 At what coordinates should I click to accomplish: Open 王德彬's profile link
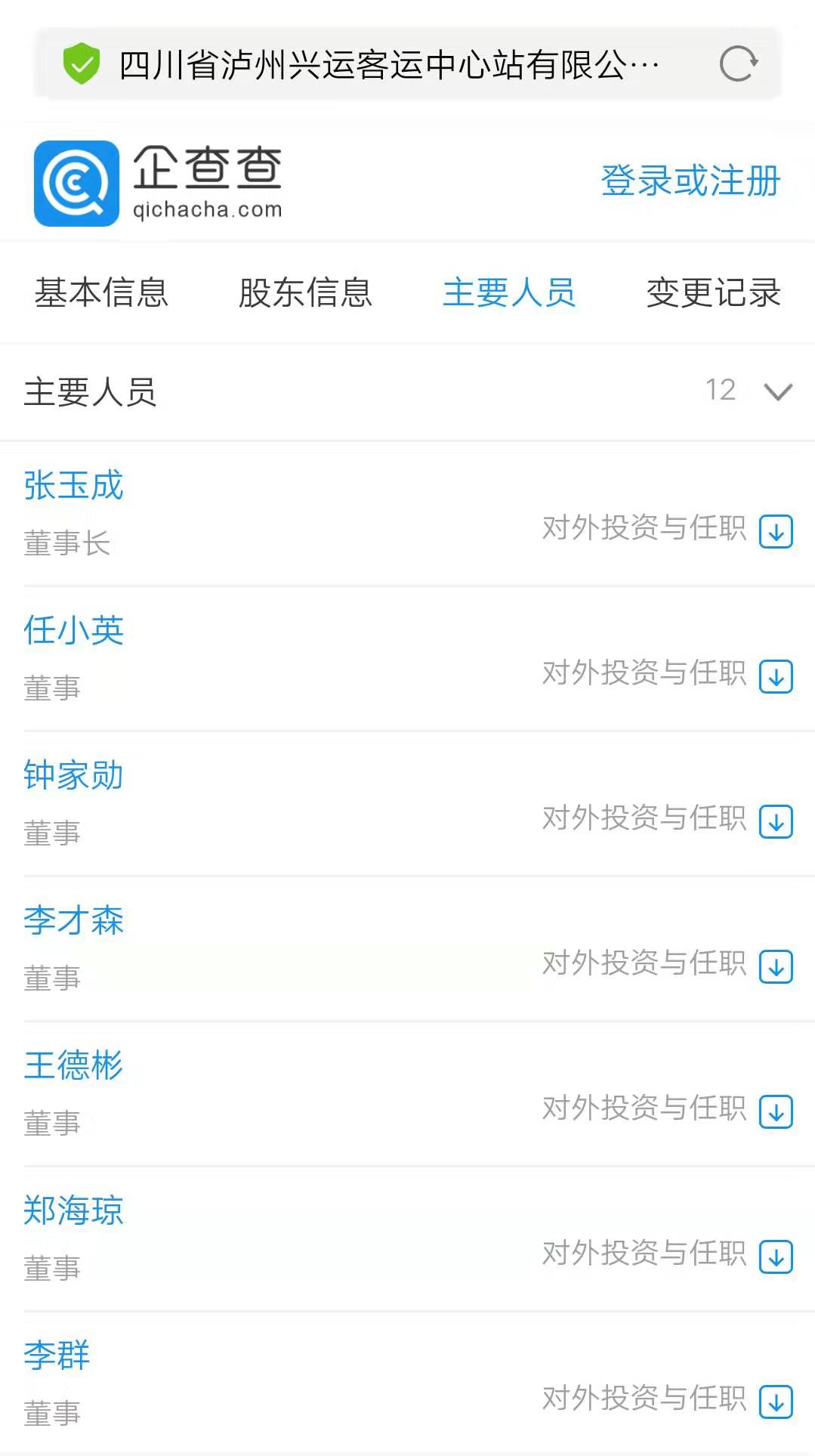click(73, 1065)
